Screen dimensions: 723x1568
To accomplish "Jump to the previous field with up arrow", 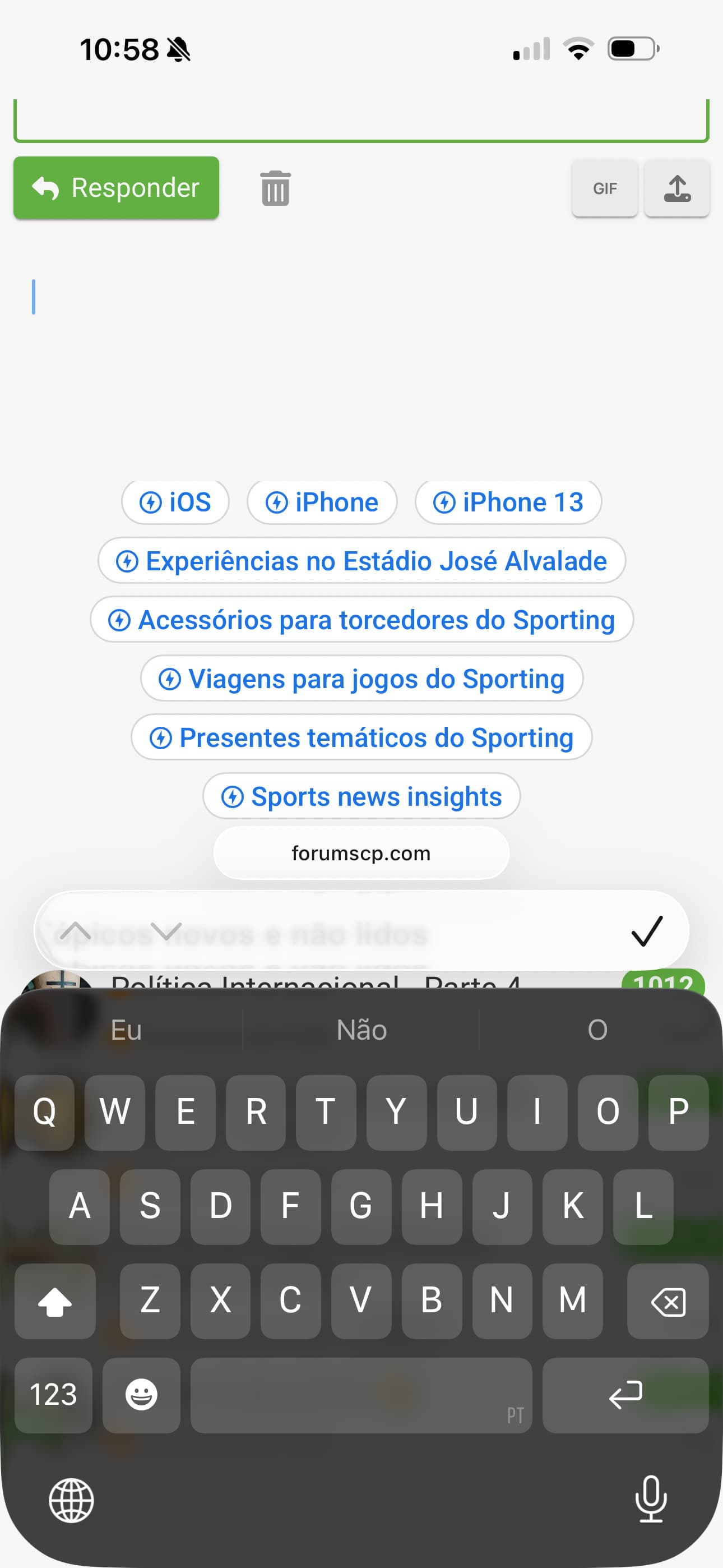I will (76, 931).
